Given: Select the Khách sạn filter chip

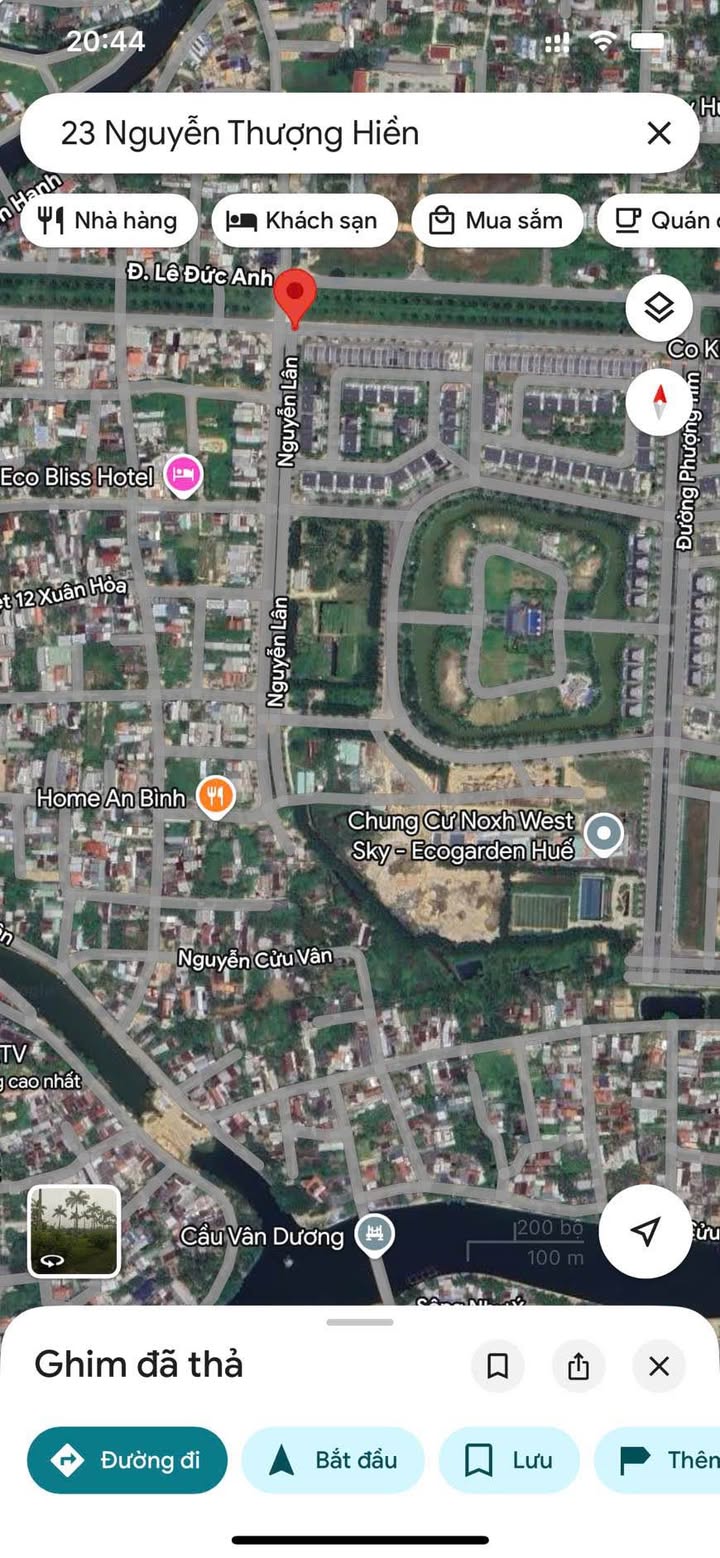Looking at the screenshot, I should coord(304,220).
